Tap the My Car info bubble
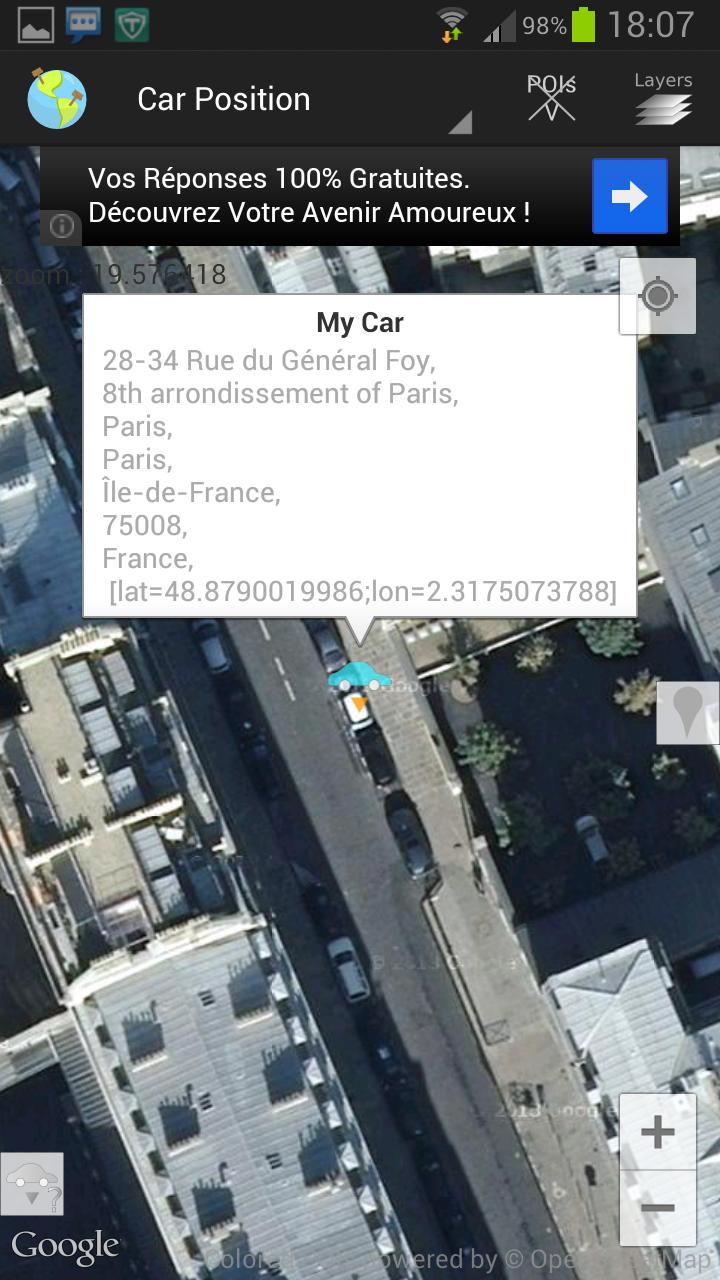The image size is (720, 1280). tap(359, 456)
